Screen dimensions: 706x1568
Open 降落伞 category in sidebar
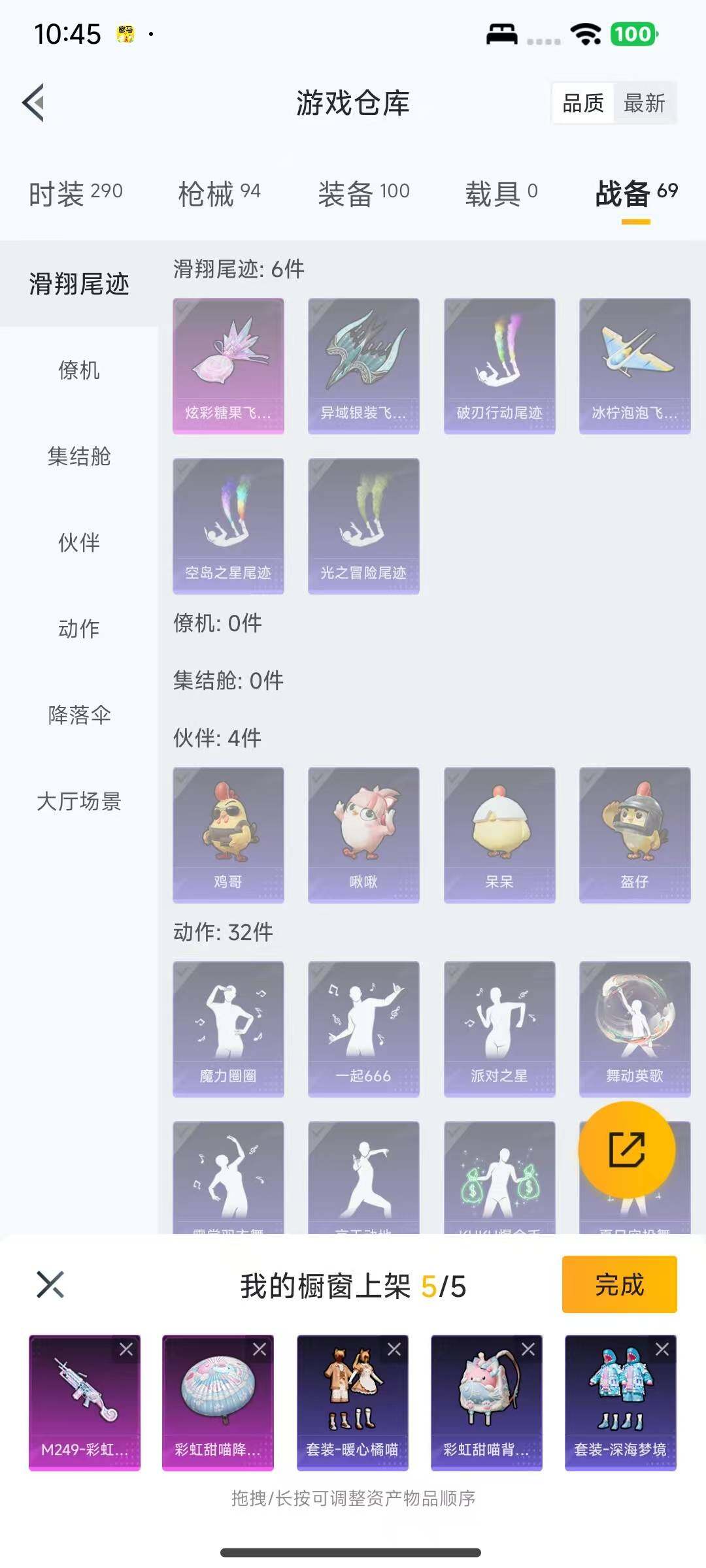tap(79, 715)
